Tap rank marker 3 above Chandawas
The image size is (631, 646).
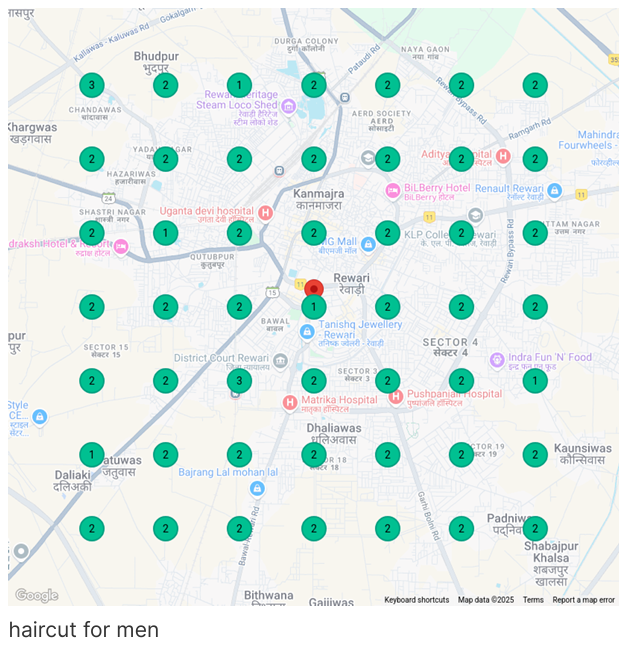pyautogui.click(x=92, y=85)
